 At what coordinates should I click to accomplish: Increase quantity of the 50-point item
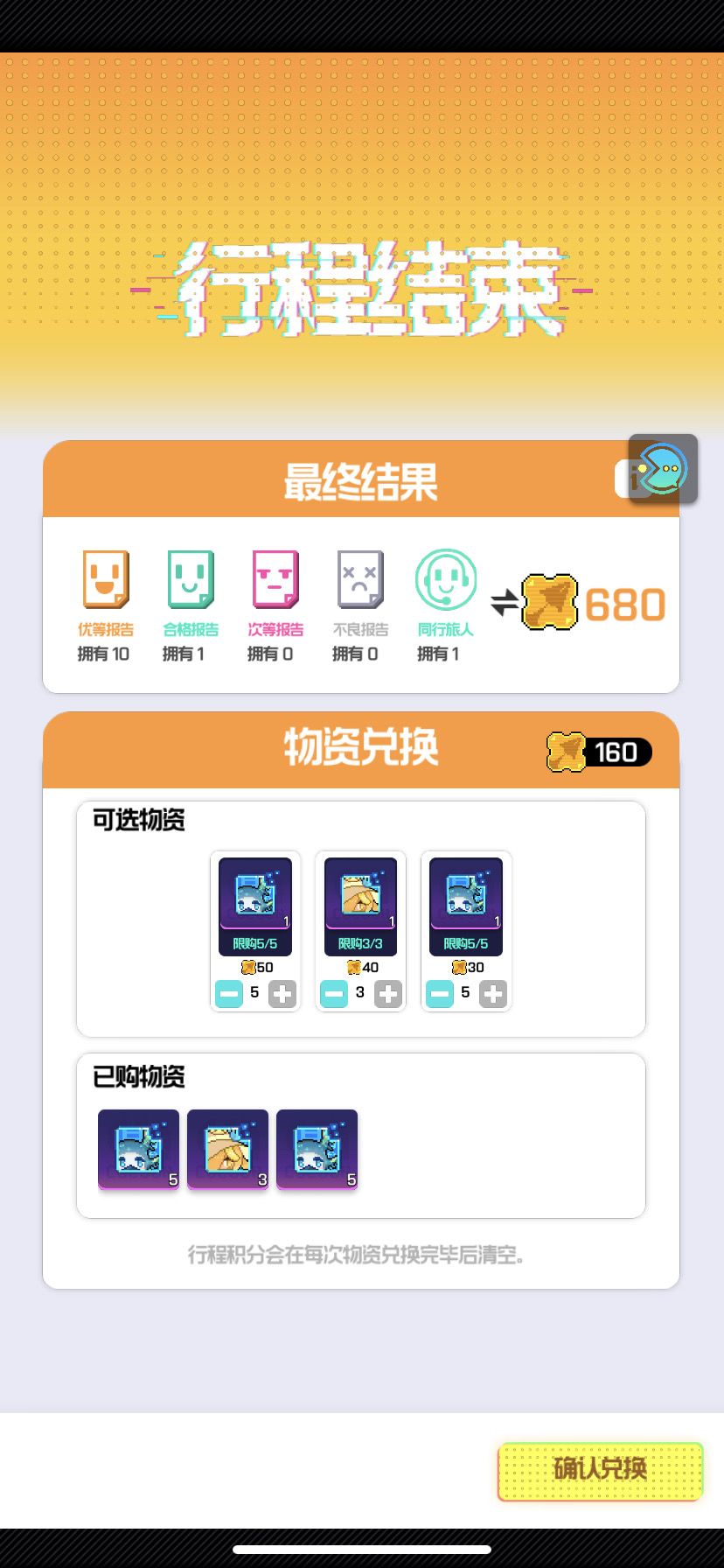tap(282, 993)
